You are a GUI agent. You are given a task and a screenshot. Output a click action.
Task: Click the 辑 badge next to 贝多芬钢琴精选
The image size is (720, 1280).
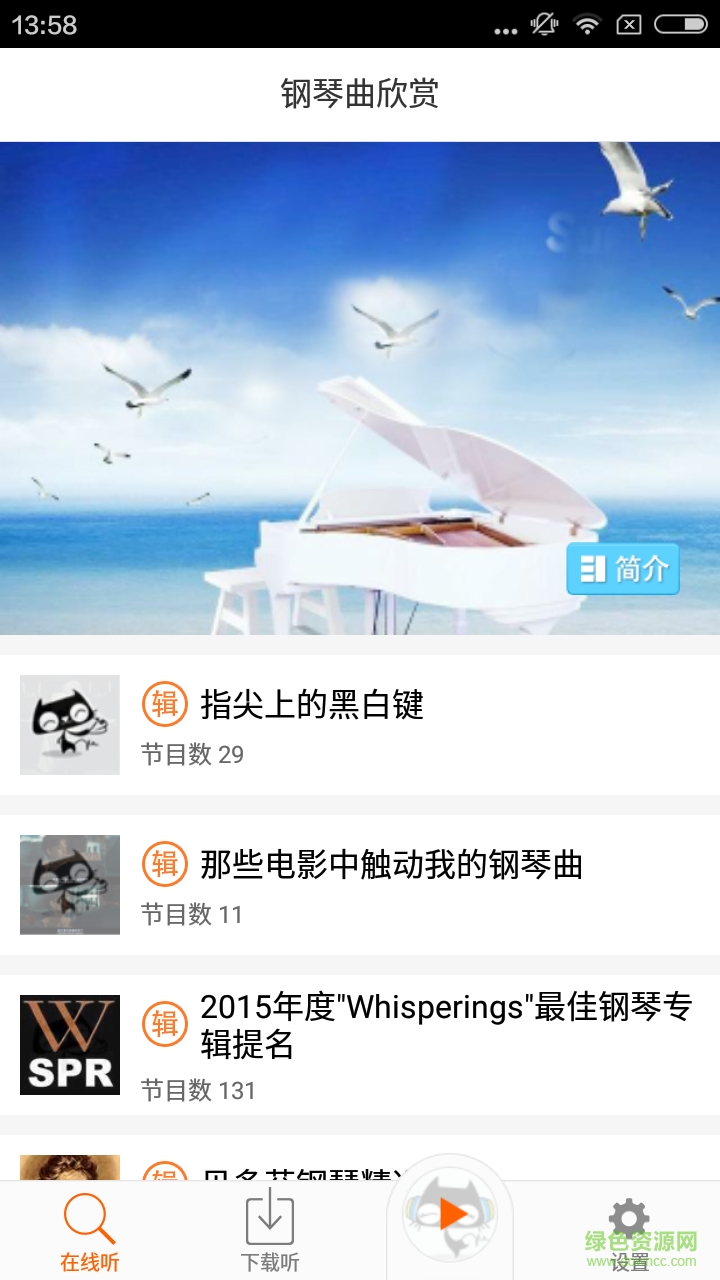coord(165,1178)
